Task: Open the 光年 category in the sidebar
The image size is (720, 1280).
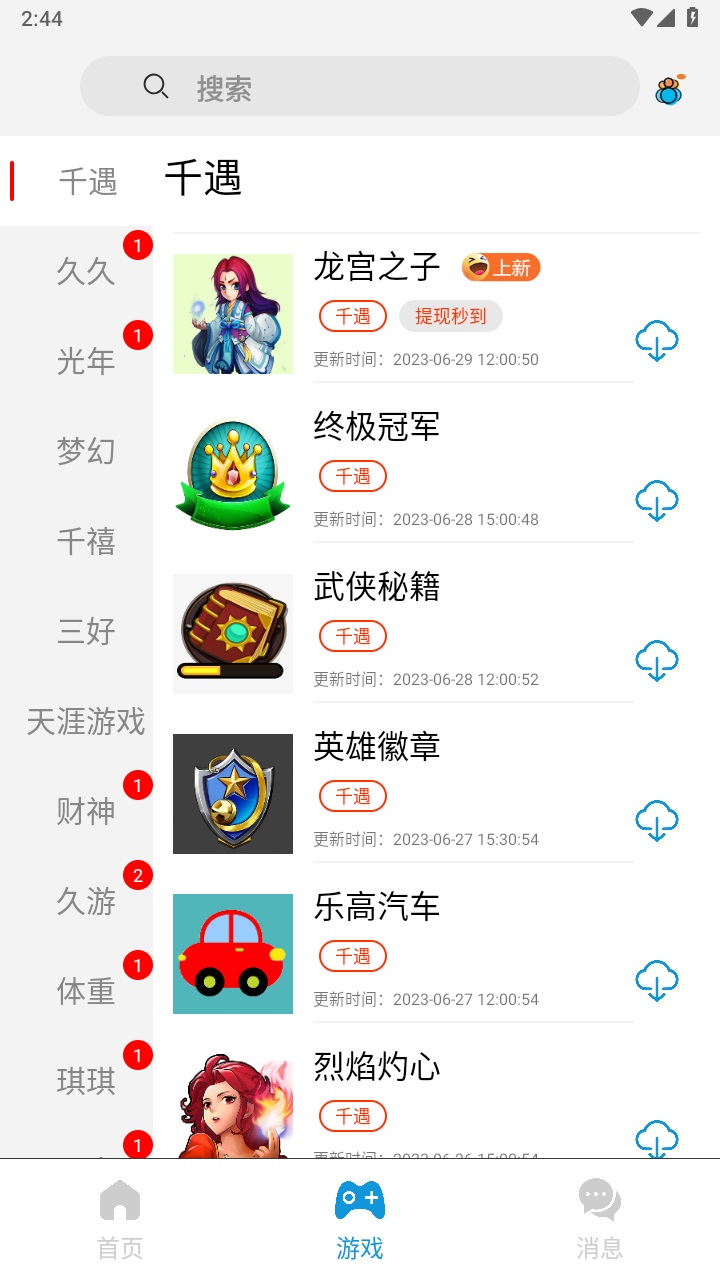Action: pos(86,361)
